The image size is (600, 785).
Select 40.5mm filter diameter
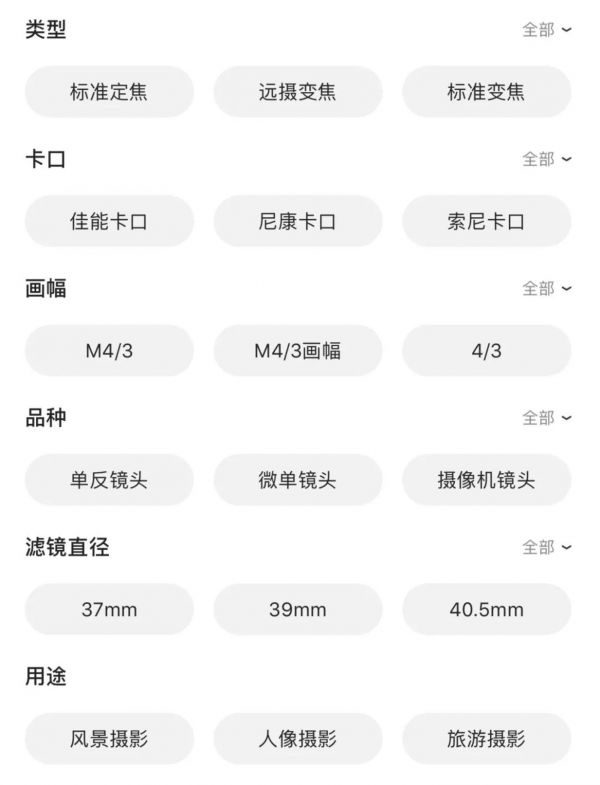point(486,609)
